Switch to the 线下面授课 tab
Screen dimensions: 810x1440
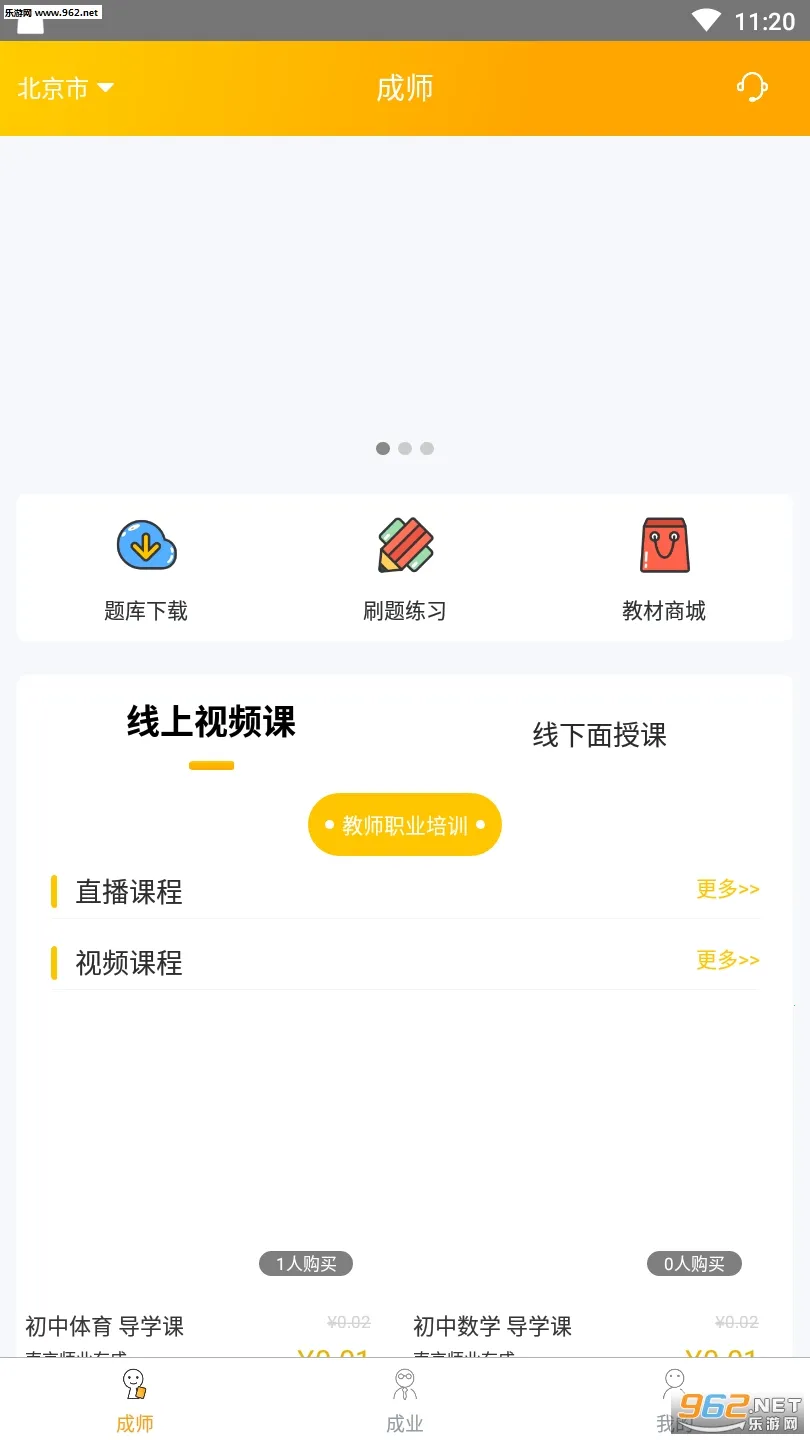[x=597, y=736]
